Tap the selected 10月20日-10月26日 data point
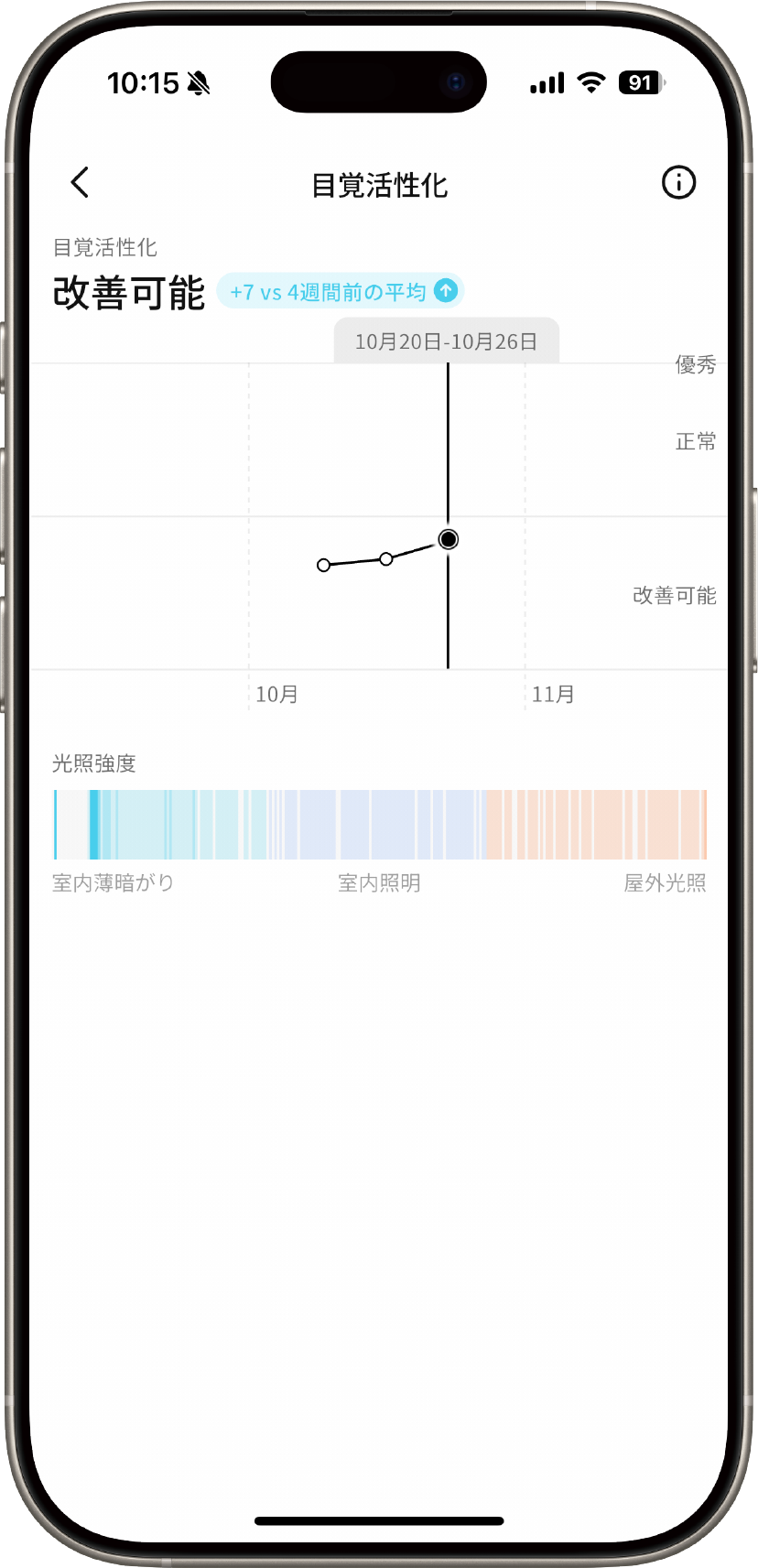 pos(448,539)
